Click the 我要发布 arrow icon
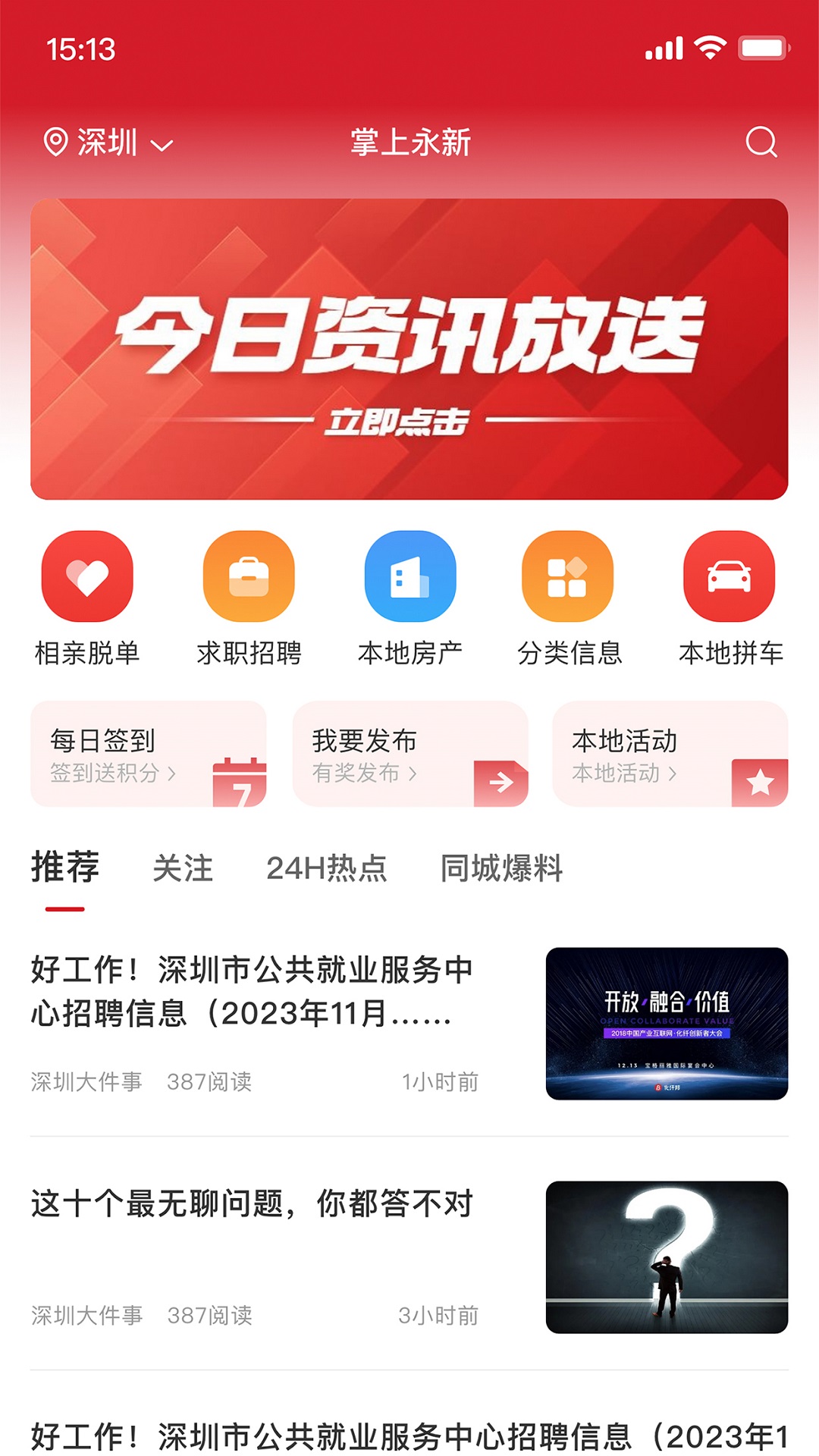Screen dimensions: 819x1456 [500, 782]
